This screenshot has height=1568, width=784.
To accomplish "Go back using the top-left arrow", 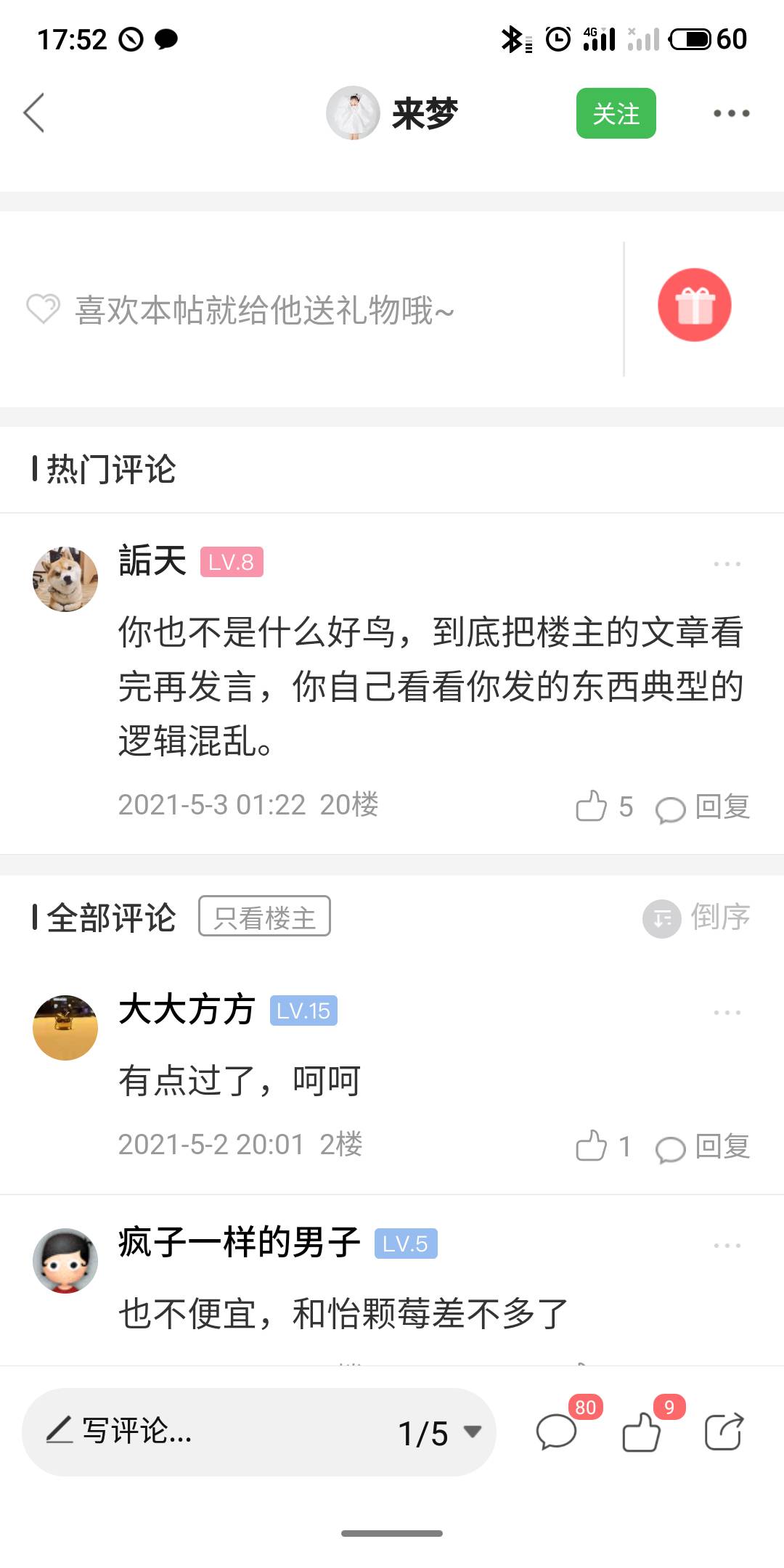I will 34,113.
